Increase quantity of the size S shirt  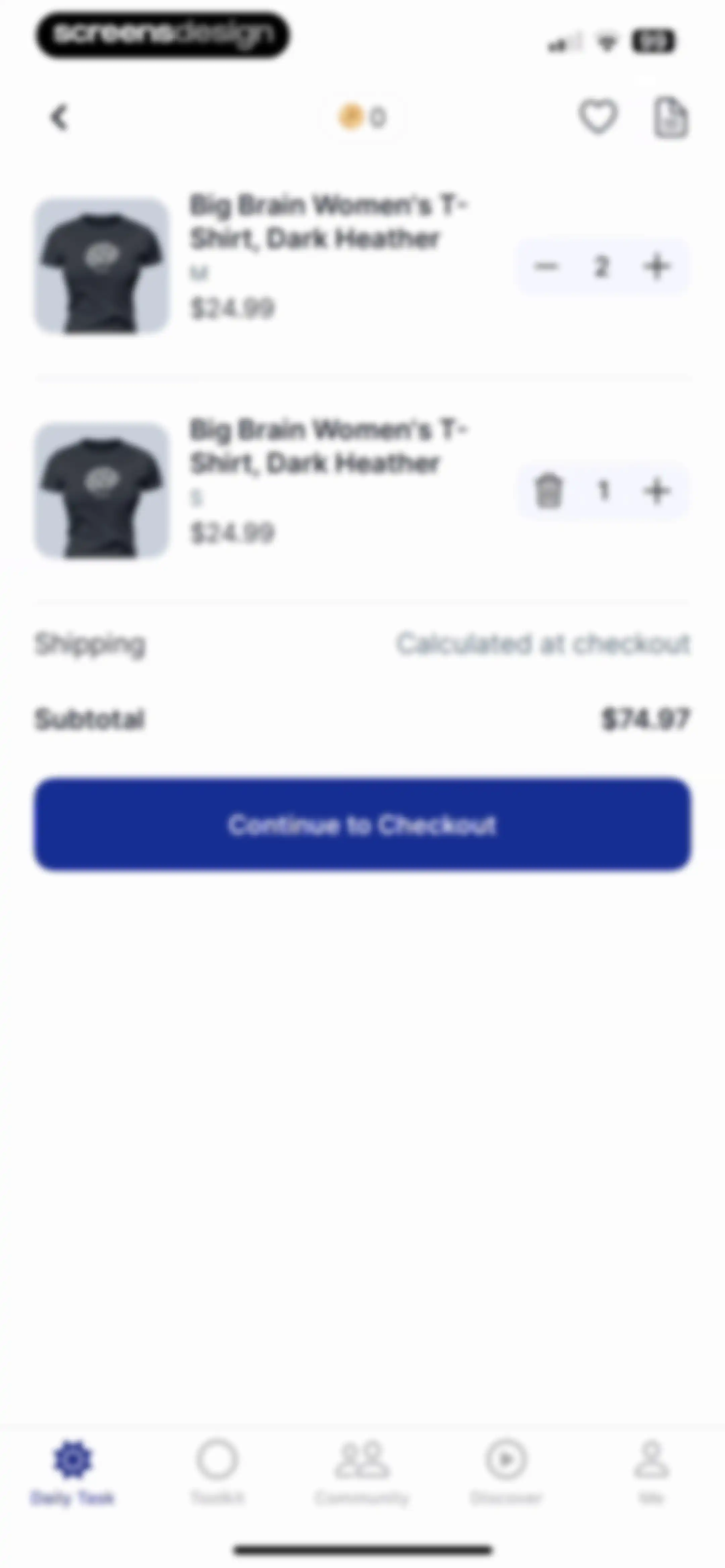(x=657, y=491)
